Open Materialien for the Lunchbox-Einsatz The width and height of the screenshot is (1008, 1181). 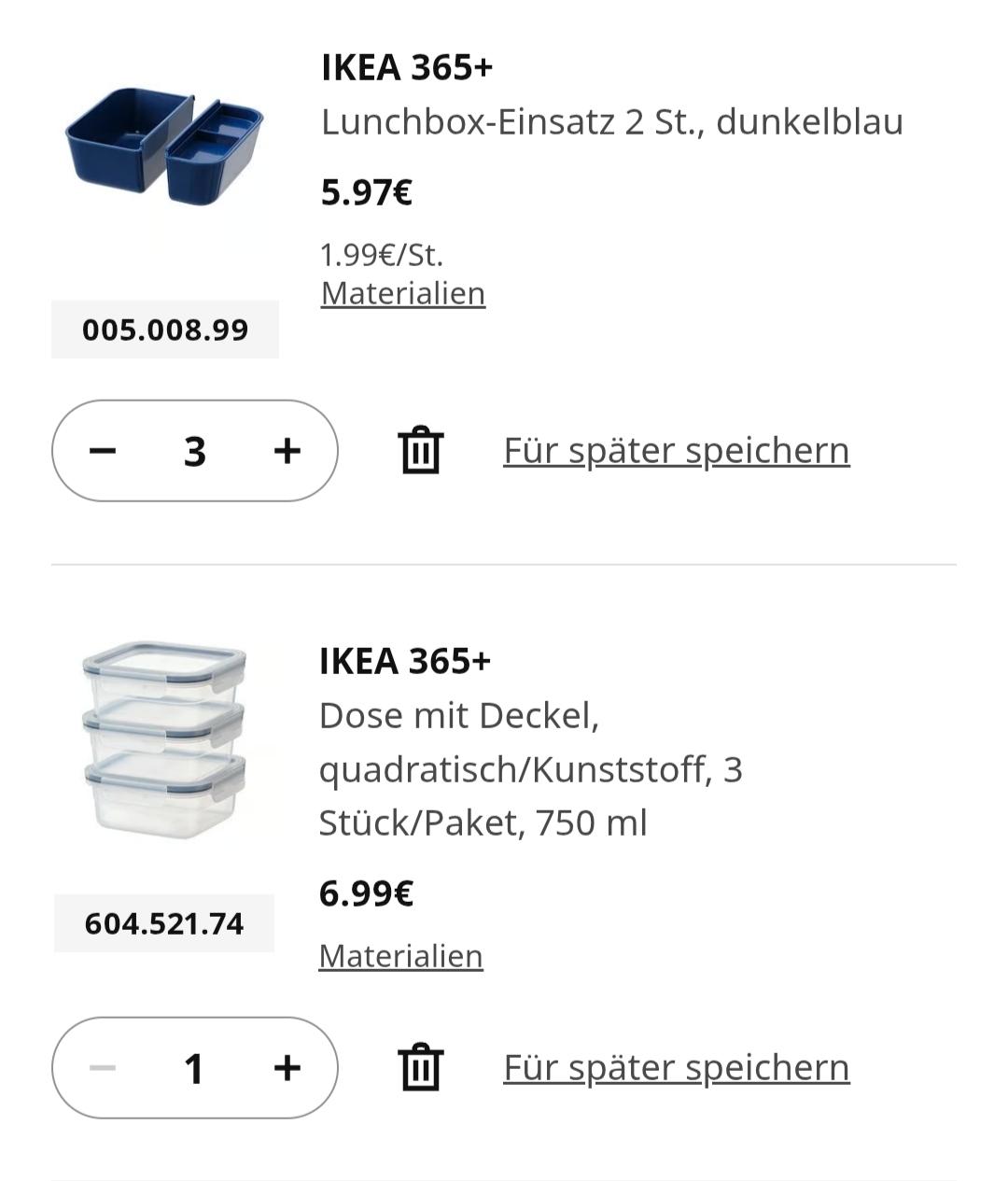point(401,292)
